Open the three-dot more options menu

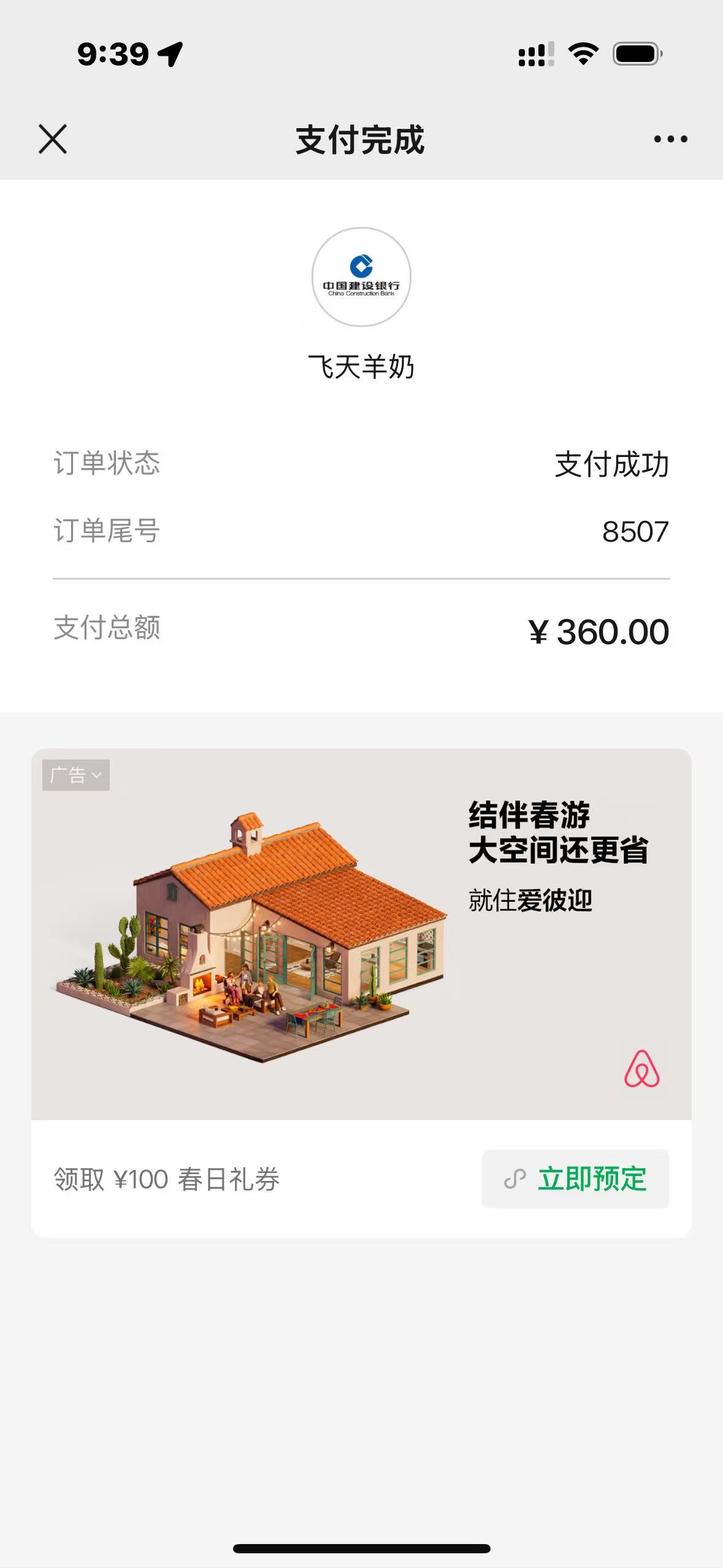click(670, 139)
